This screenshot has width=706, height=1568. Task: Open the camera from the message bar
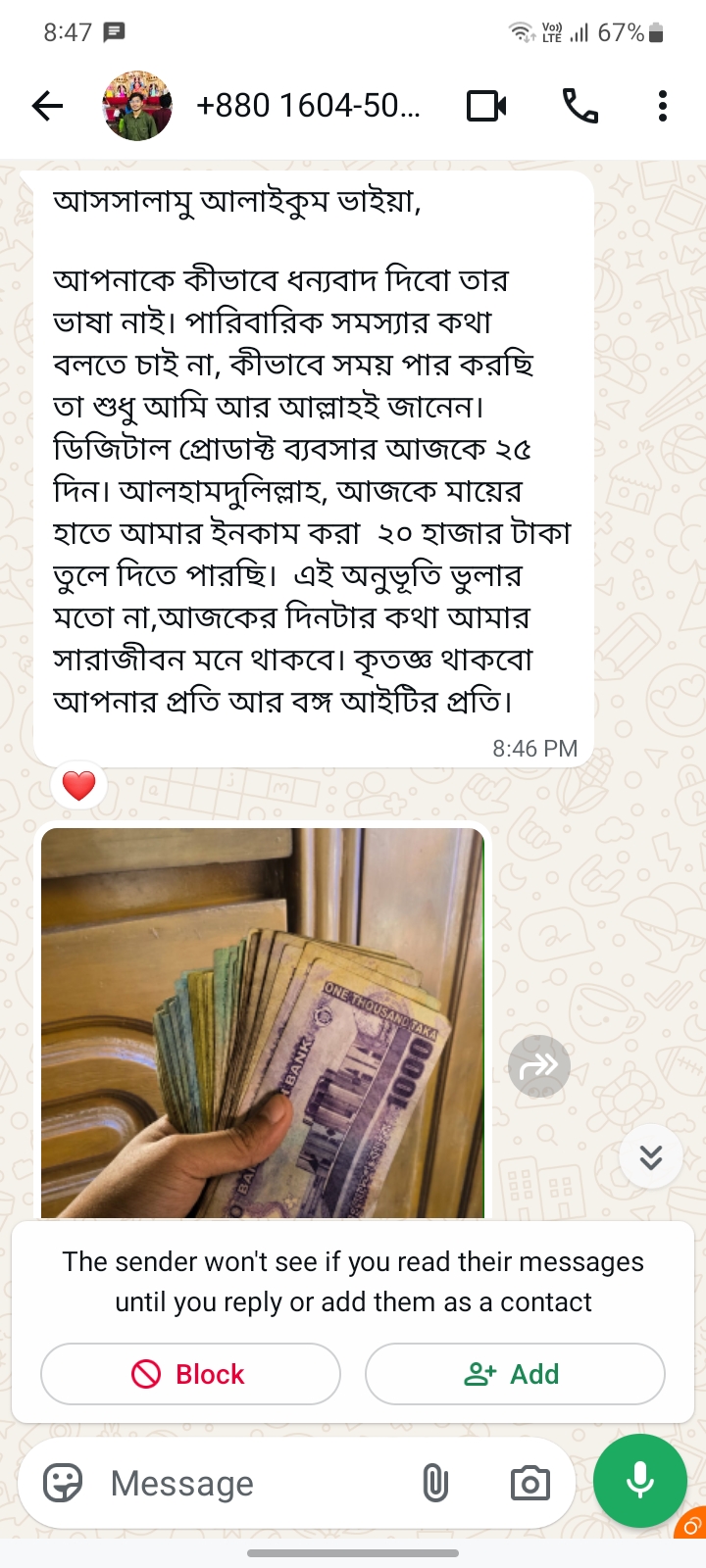click(530, 1483)
